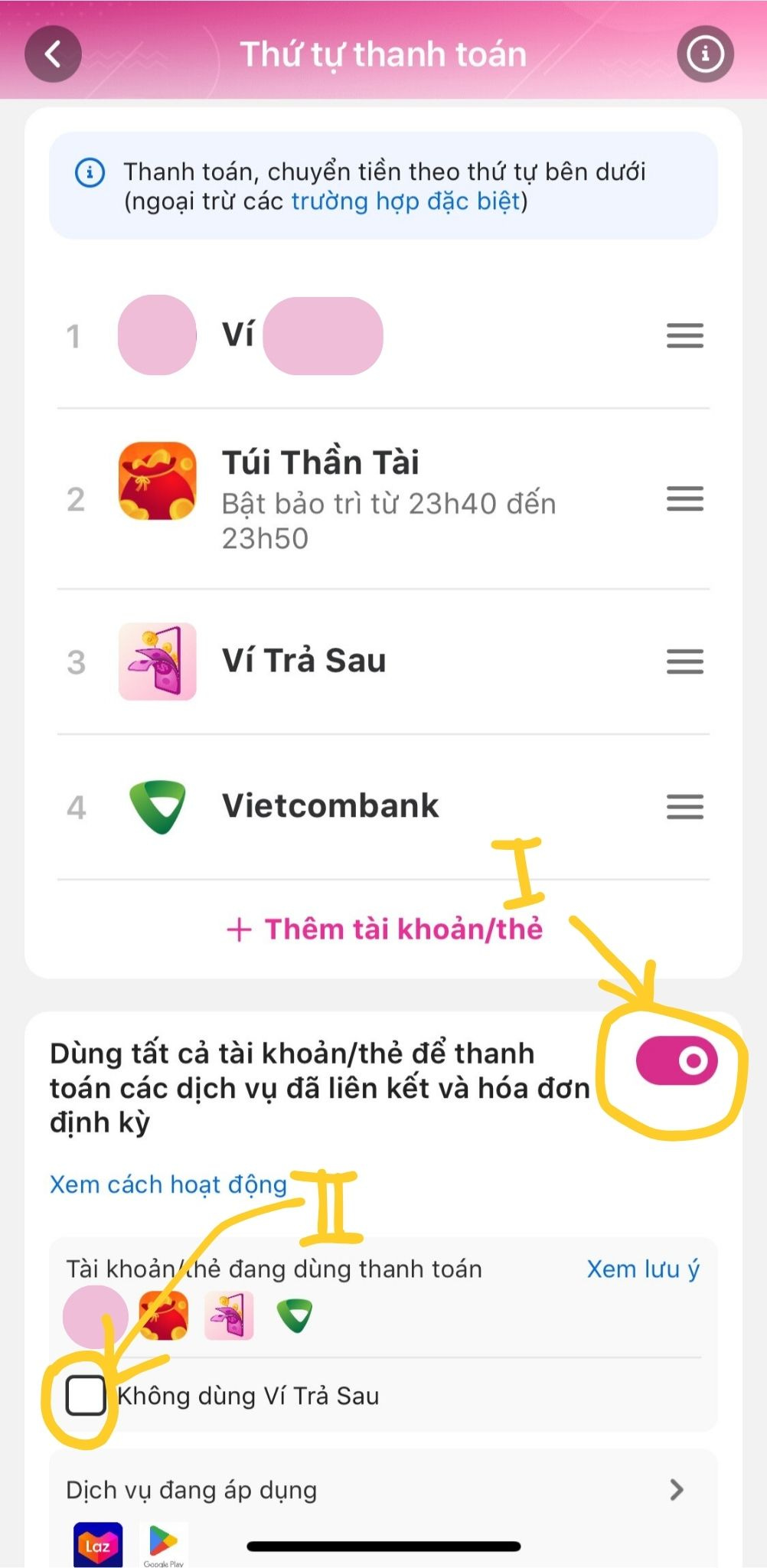Turn off the use-all-accounts payment switch

point(676,1061)
